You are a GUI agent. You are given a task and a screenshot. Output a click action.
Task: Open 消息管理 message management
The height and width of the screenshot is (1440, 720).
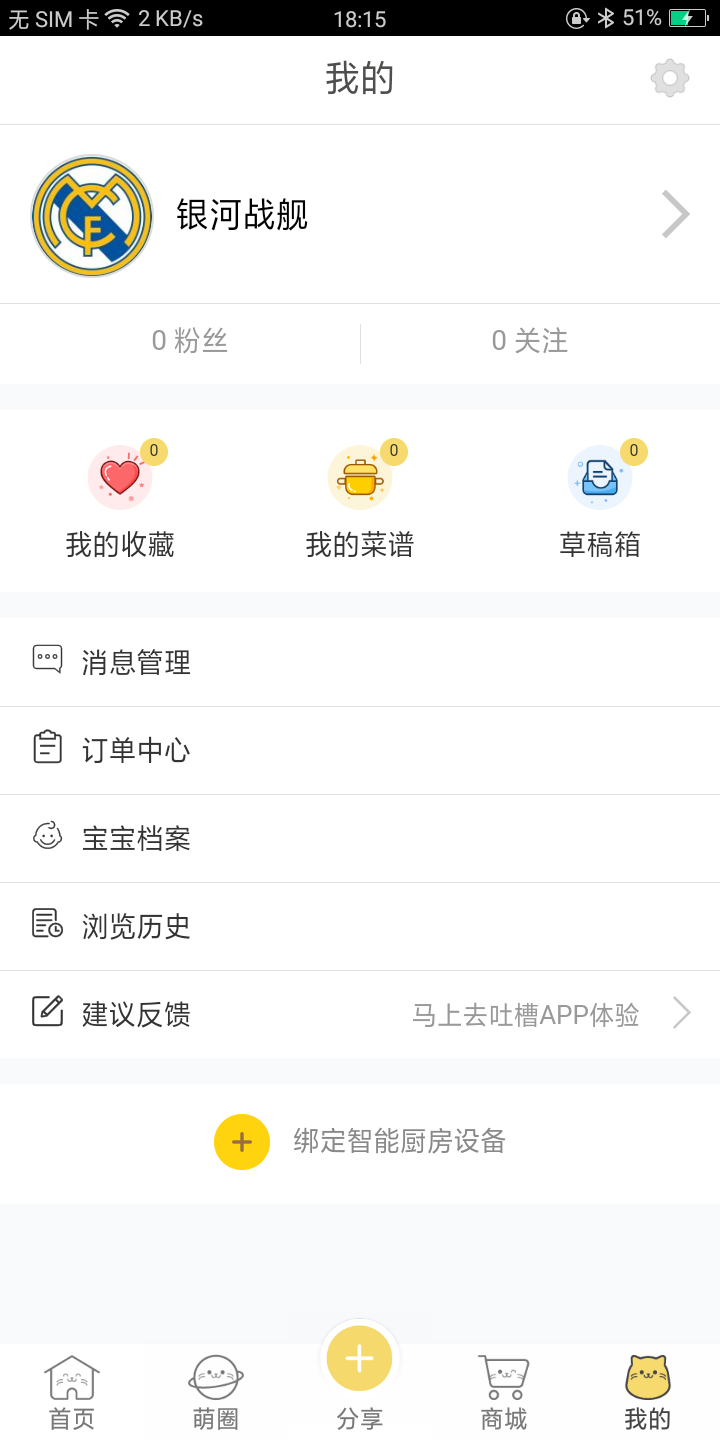coord(135,661)
